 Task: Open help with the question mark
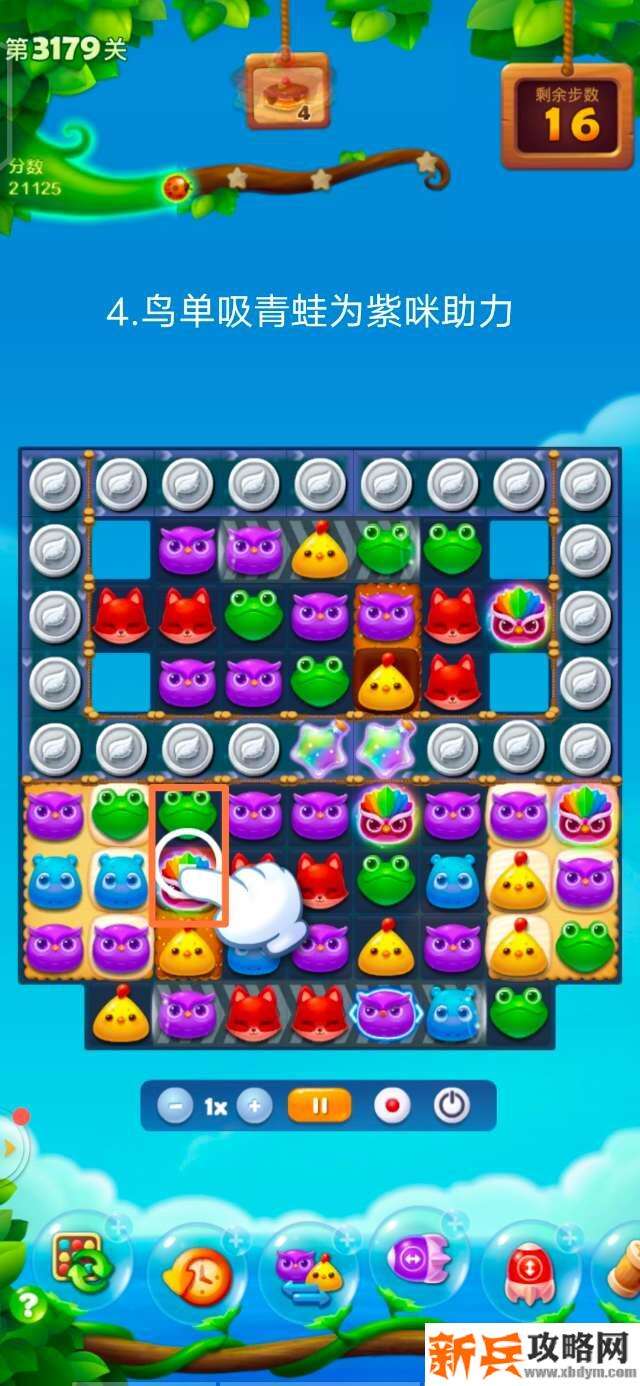click(x=27, y=1304)
